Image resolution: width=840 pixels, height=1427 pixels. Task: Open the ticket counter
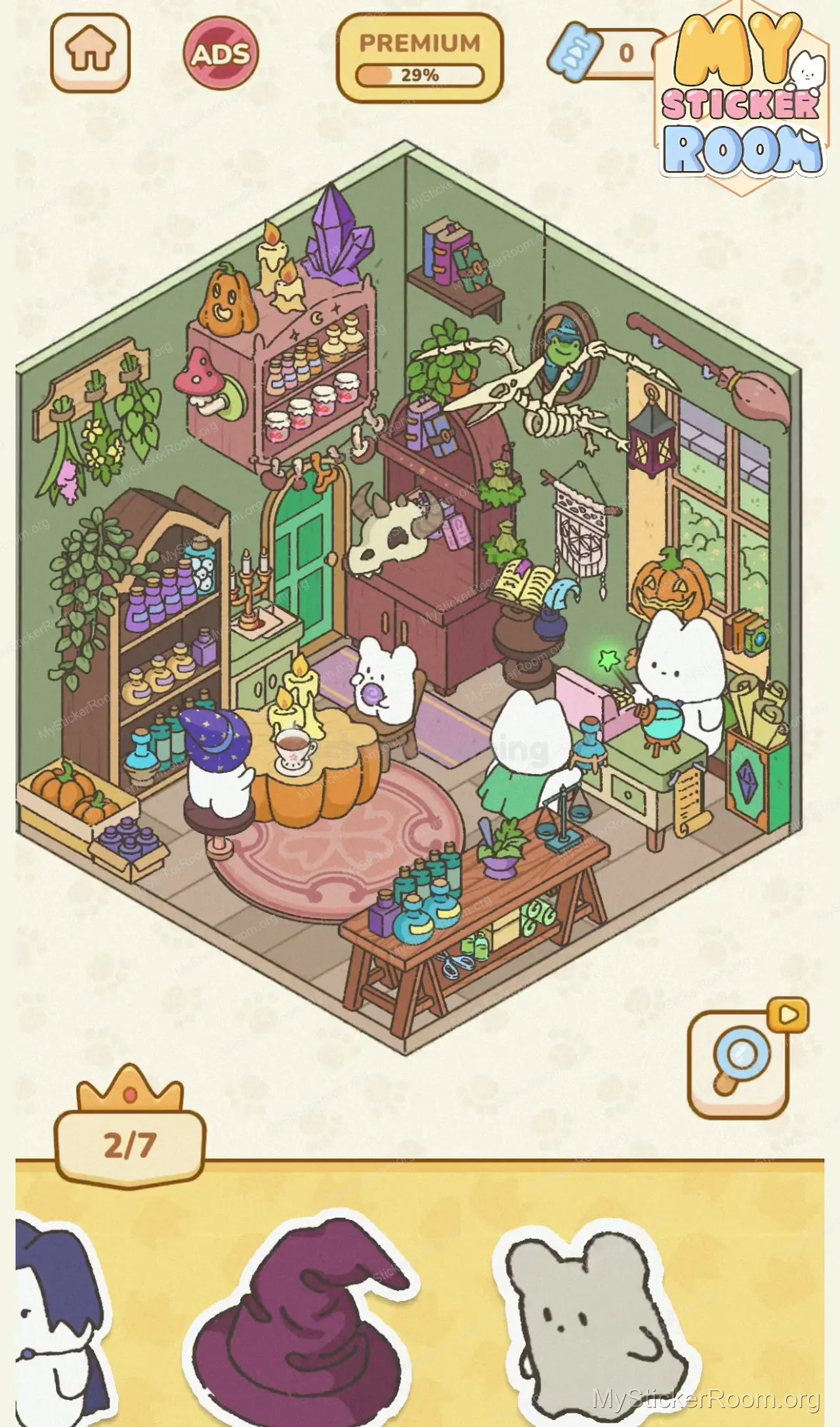600,53
